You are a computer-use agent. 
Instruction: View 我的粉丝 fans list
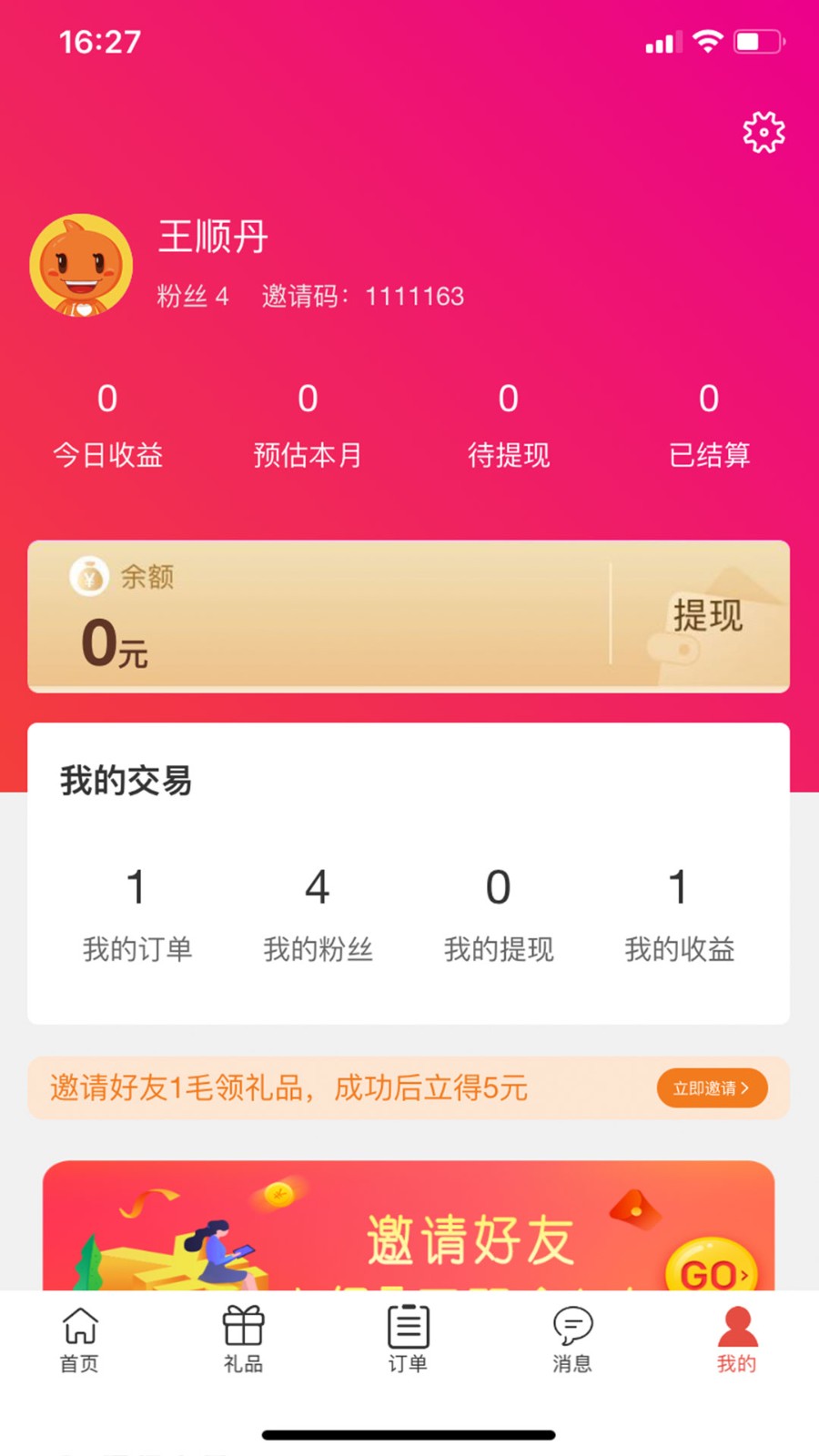[318, 915]
